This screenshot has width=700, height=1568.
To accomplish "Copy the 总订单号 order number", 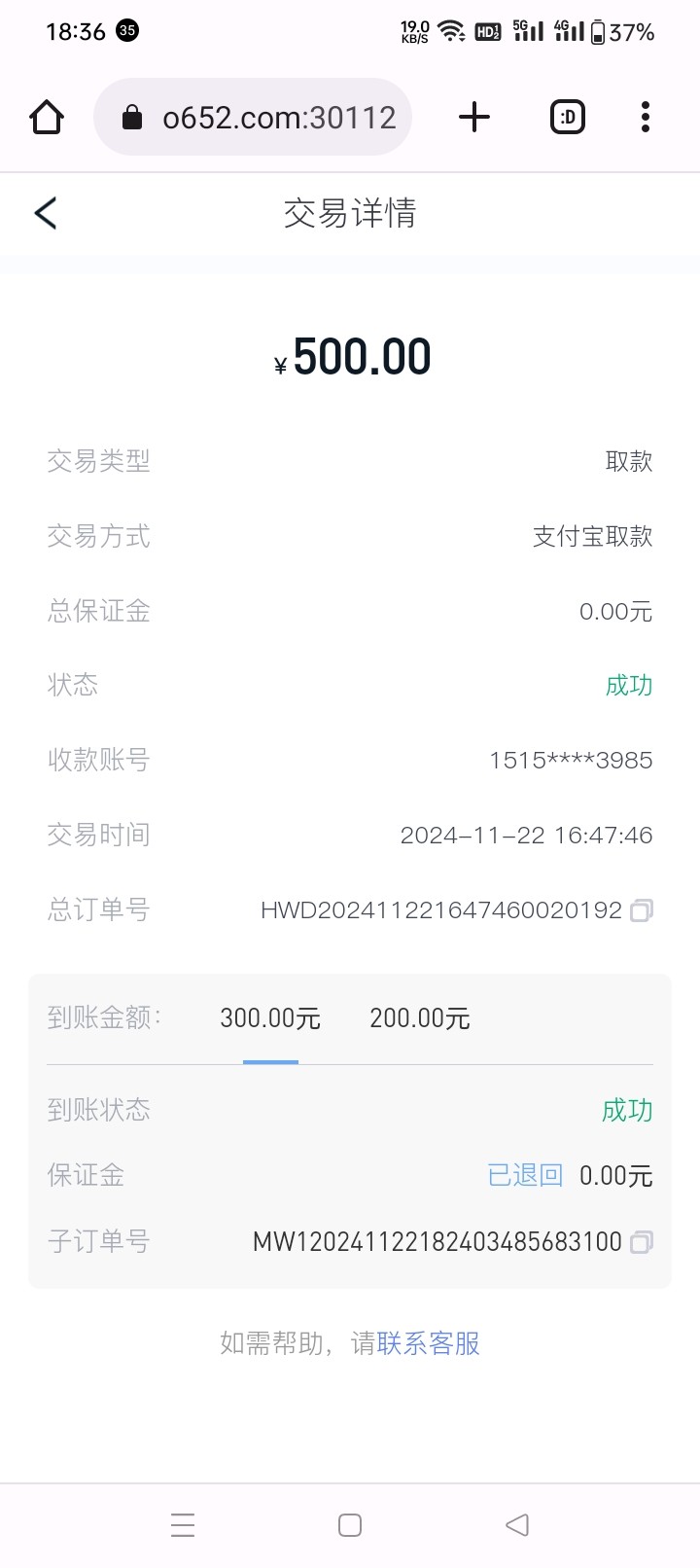I will [642, 910].
